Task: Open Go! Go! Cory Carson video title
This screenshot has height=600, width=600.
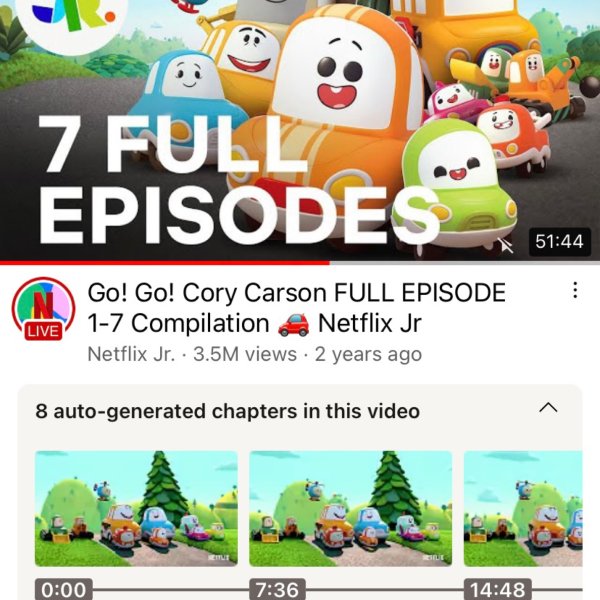Action: pyautogui.click(x=296, y=308)
